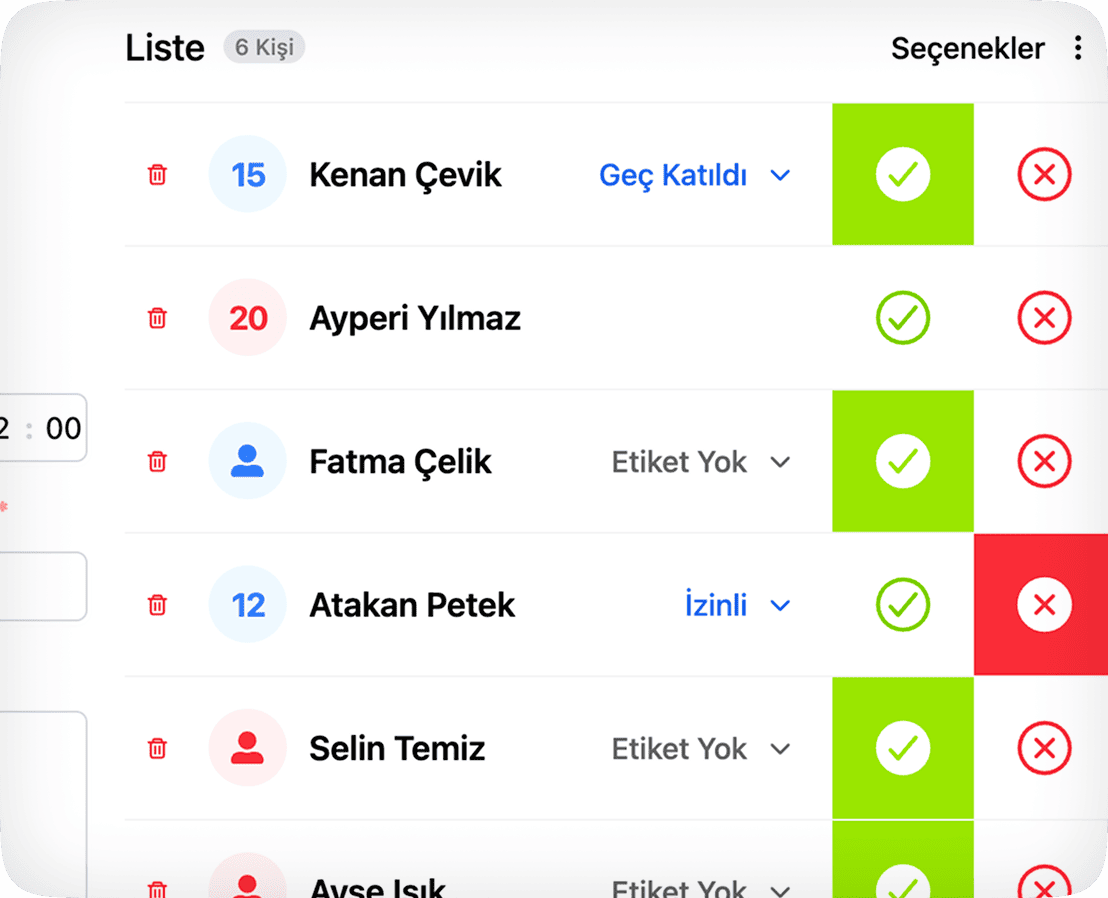Image resolution: width=1108 pixels, height=898 pixels.
Task: Delete Kenan Çevik from the list
Action: click(x=157, y=175)
